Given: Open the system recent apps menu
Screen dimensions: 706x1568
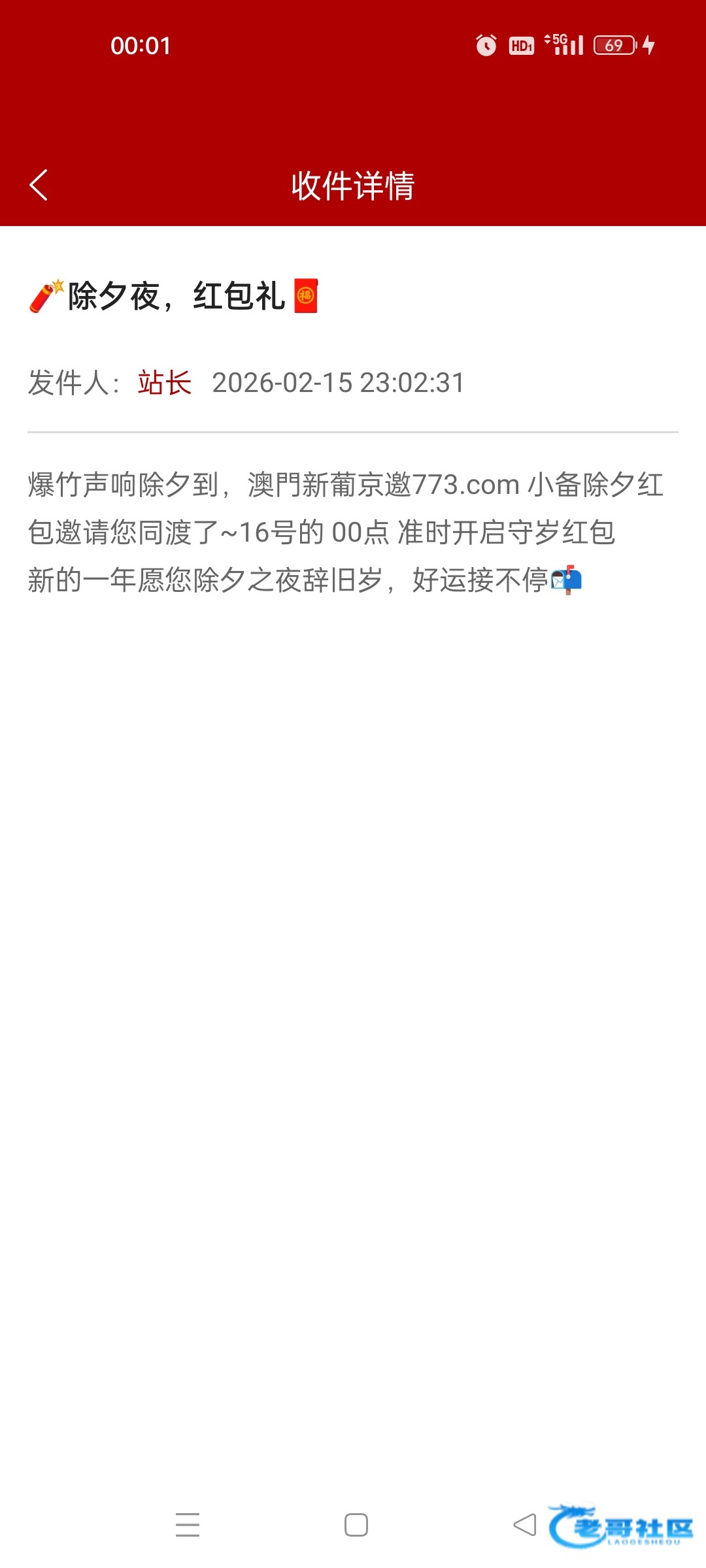Looking at the screenshot, I should (188, 1525).
